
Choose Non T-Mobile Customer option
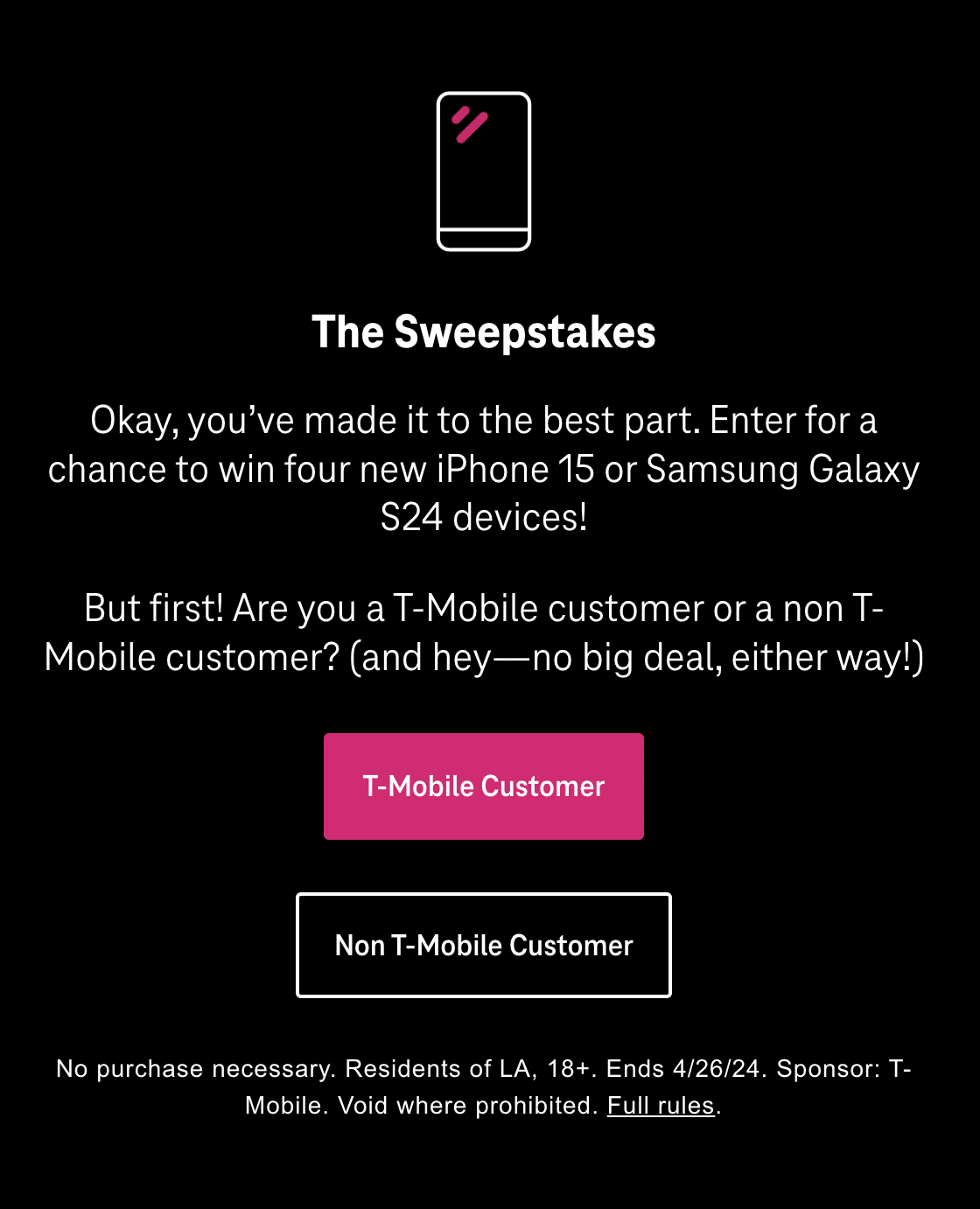coord(483,945)
